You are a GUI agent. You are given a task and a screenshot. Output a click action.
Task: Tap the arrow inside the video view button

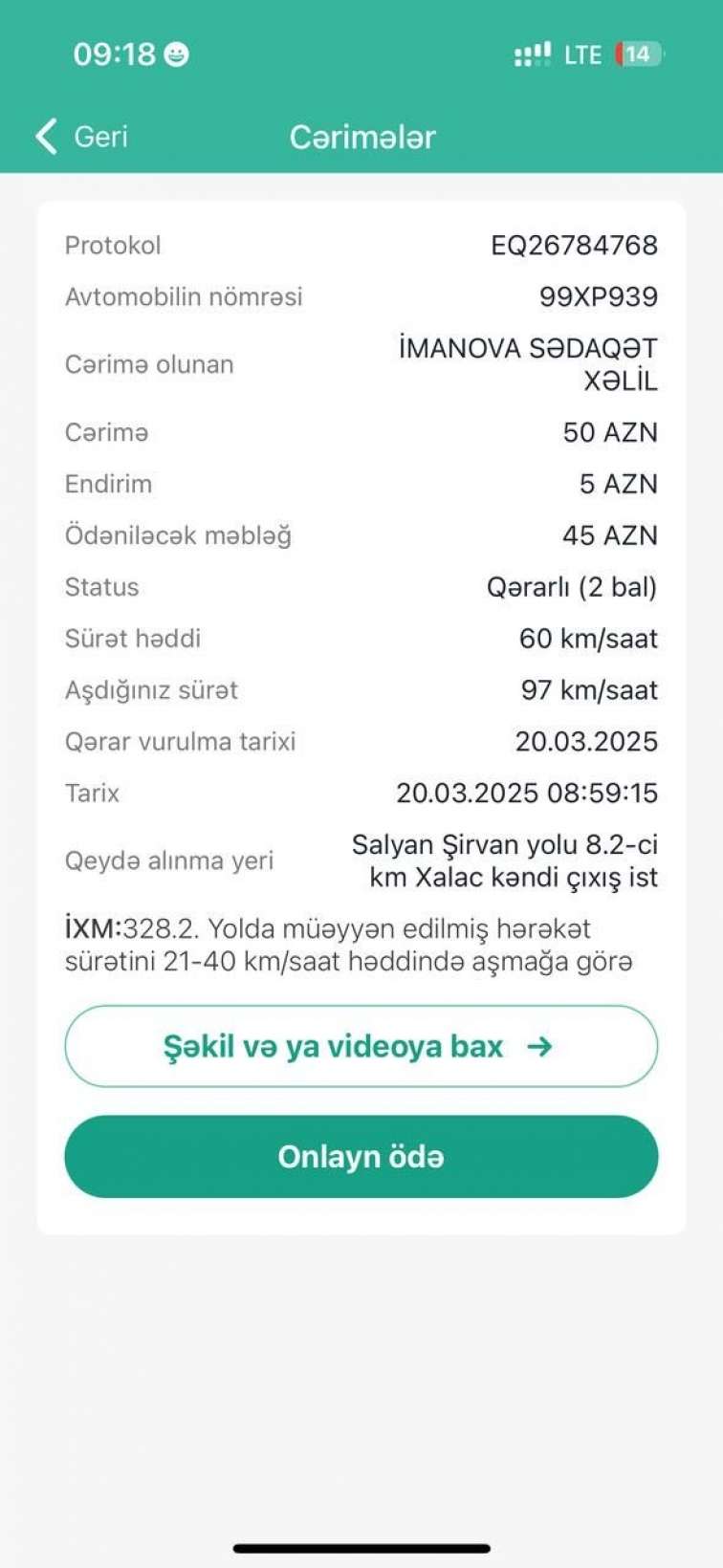tap(538, 1046)
